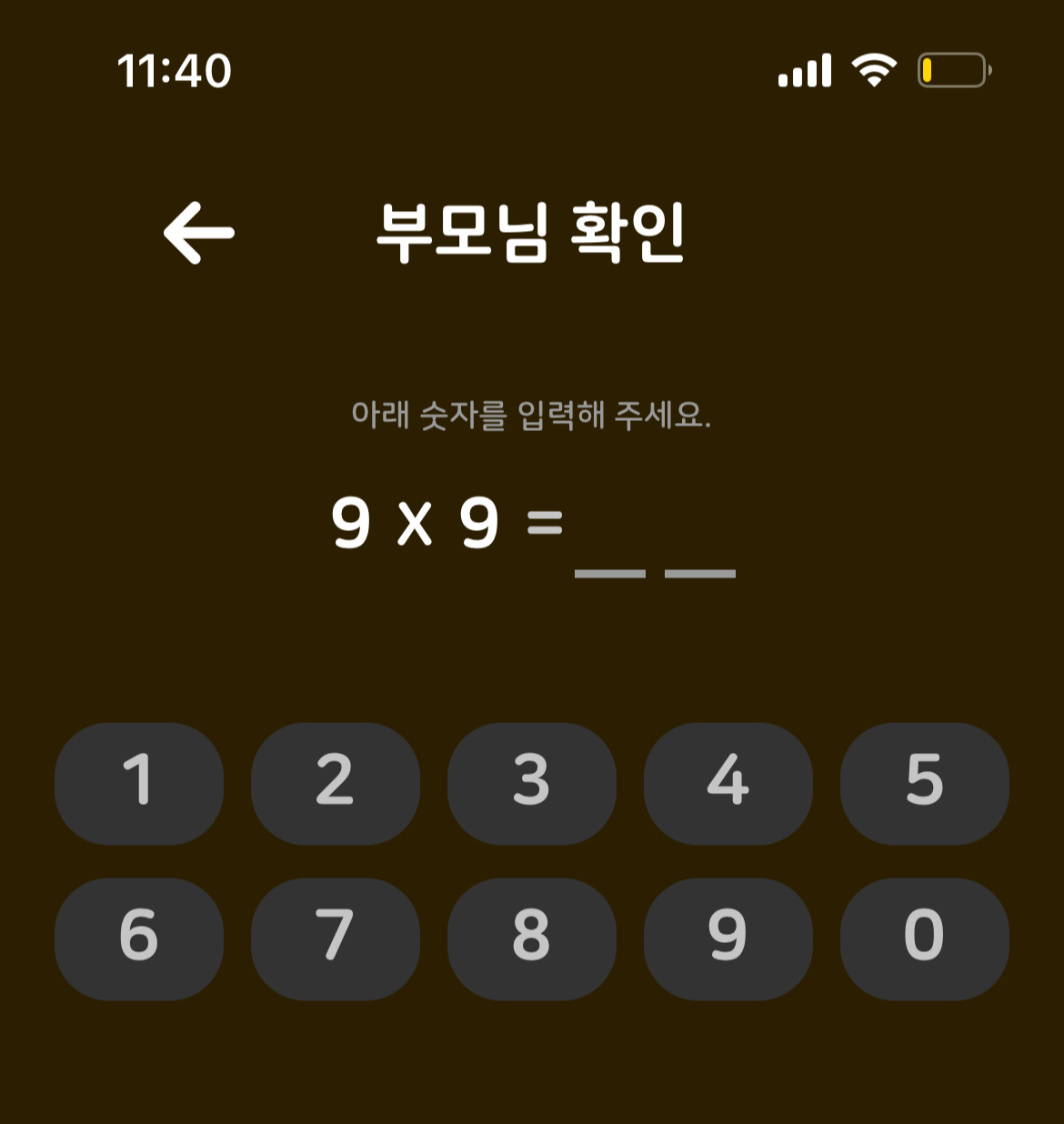
Task: Tap the instruction text 아래 숫자를 입력해 주세요
Action: 532,416
